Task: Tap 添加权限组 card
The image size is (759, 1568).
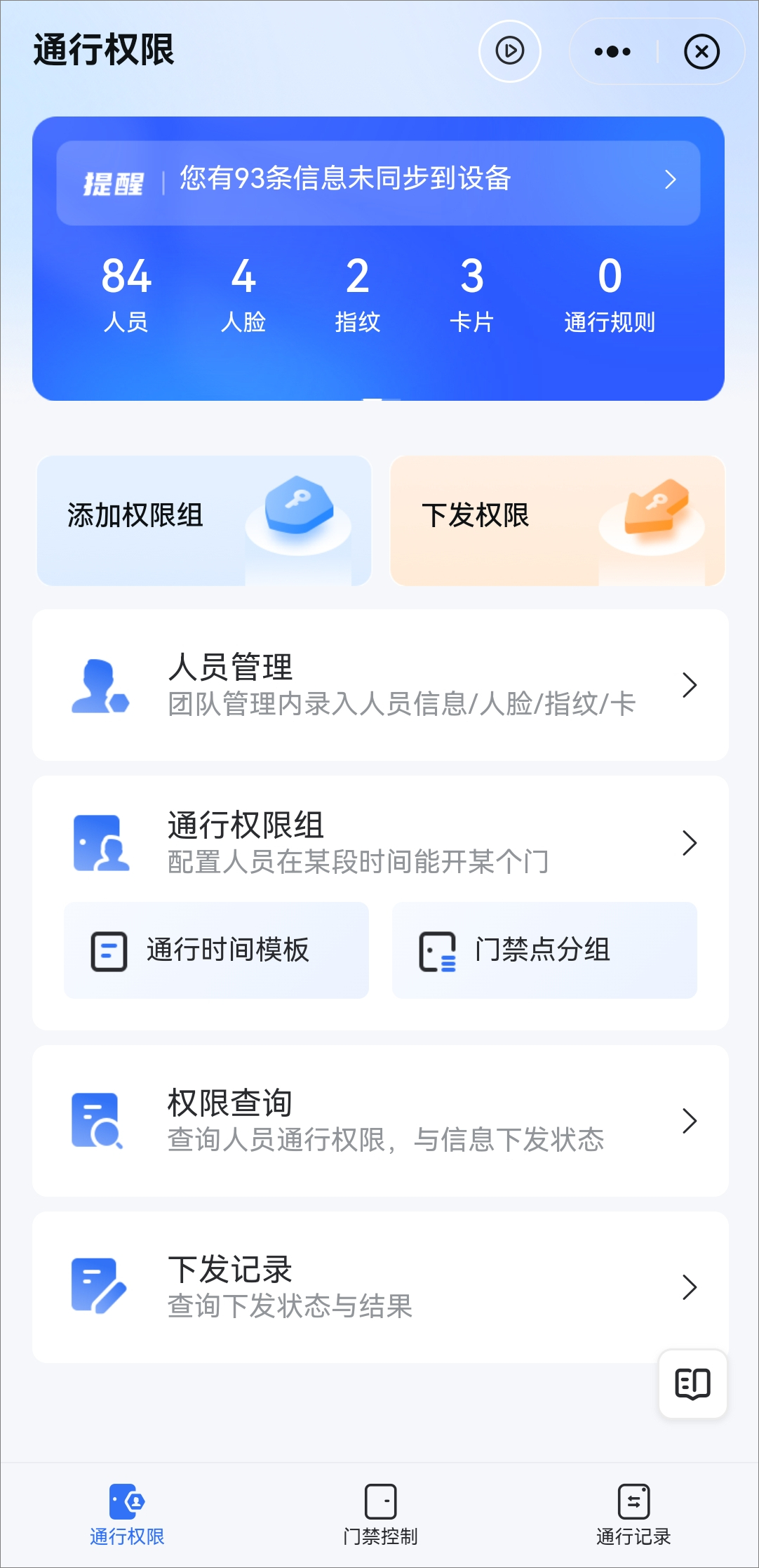Action: 203,520
